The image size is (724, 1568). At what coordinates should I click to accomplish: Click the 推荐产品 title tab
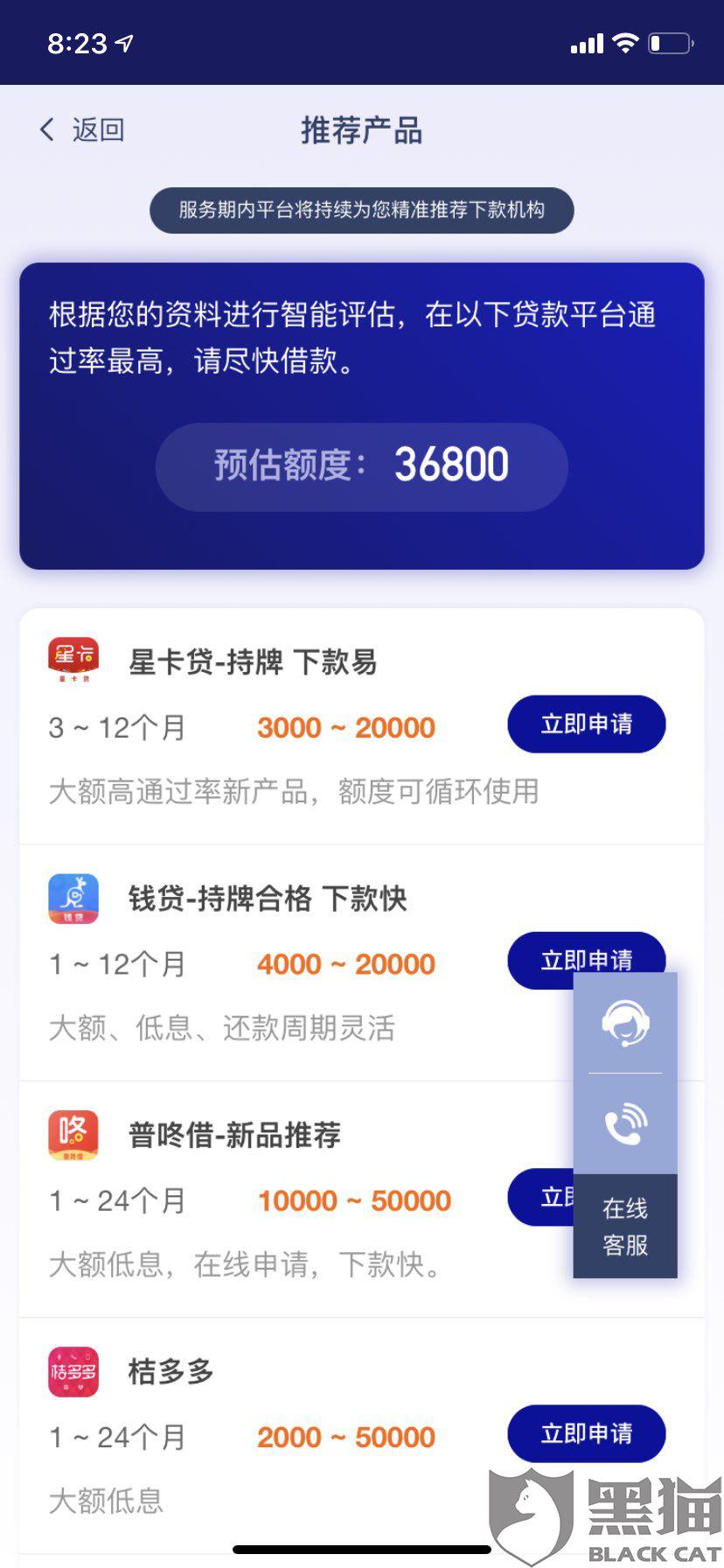(x=361, y=130)
